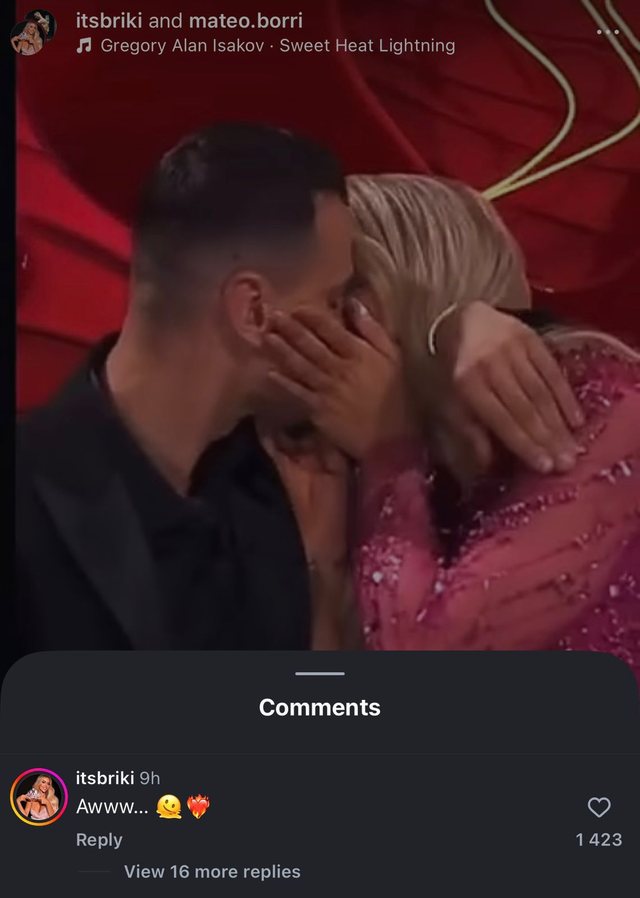
Task: Open itsbriki's avatar beside the comment
Action: point(39,798)
